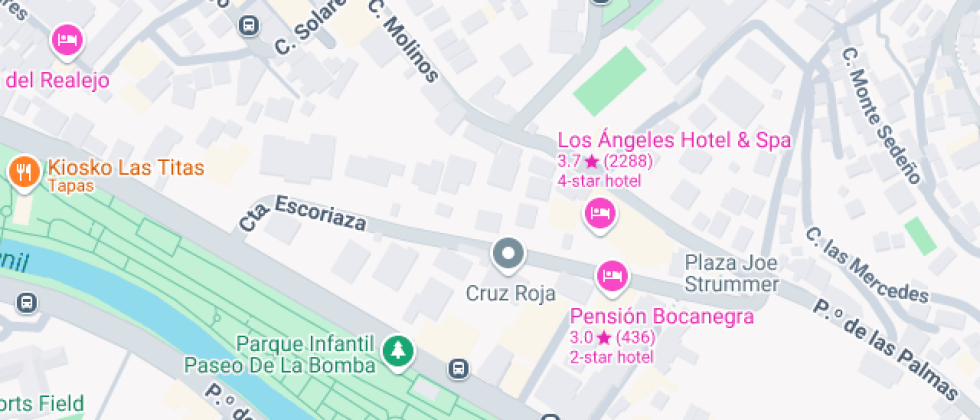Open the Los Ángeles Hotel & Spa pin
980x420 pixels.
[599, 213]
